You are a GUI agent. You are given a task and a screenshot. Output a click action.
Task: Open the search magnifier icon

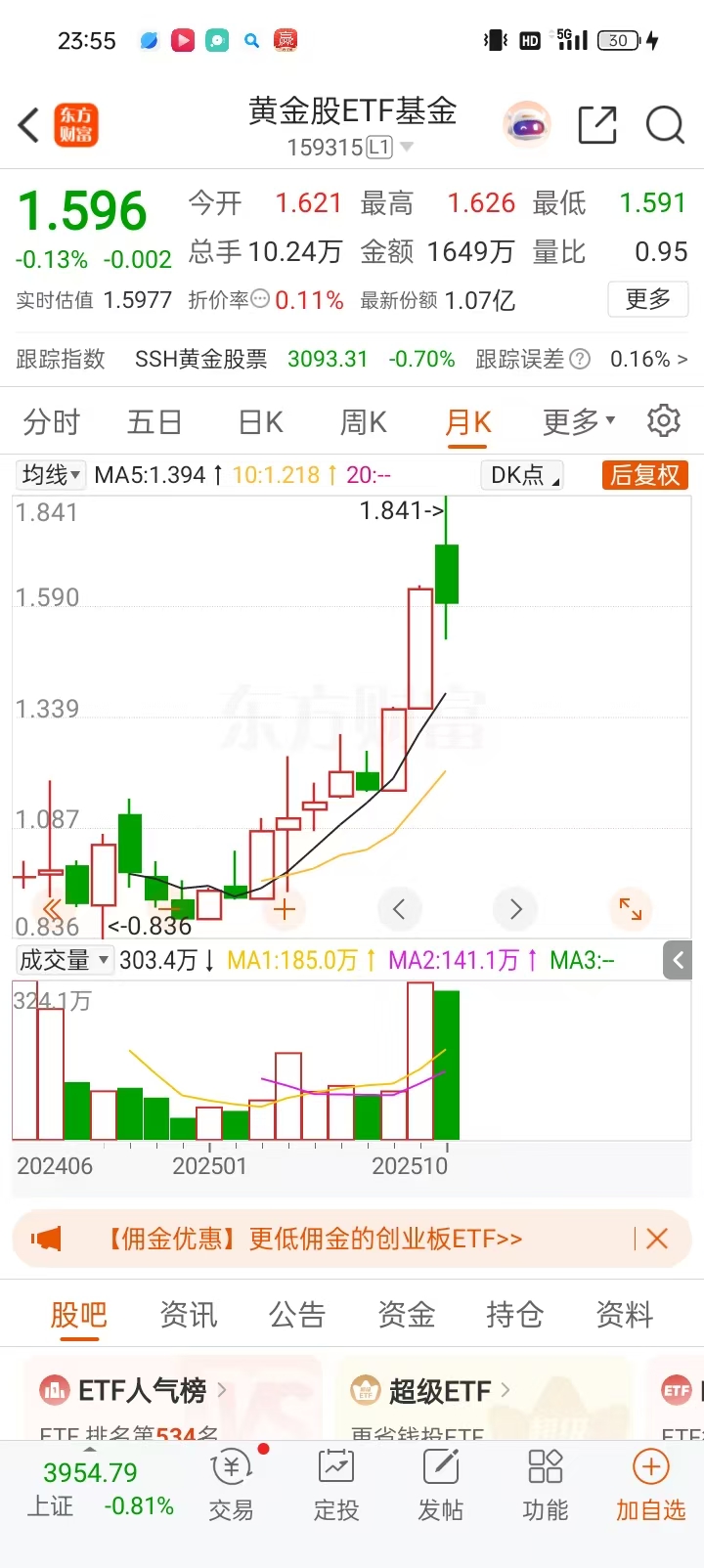665,125
